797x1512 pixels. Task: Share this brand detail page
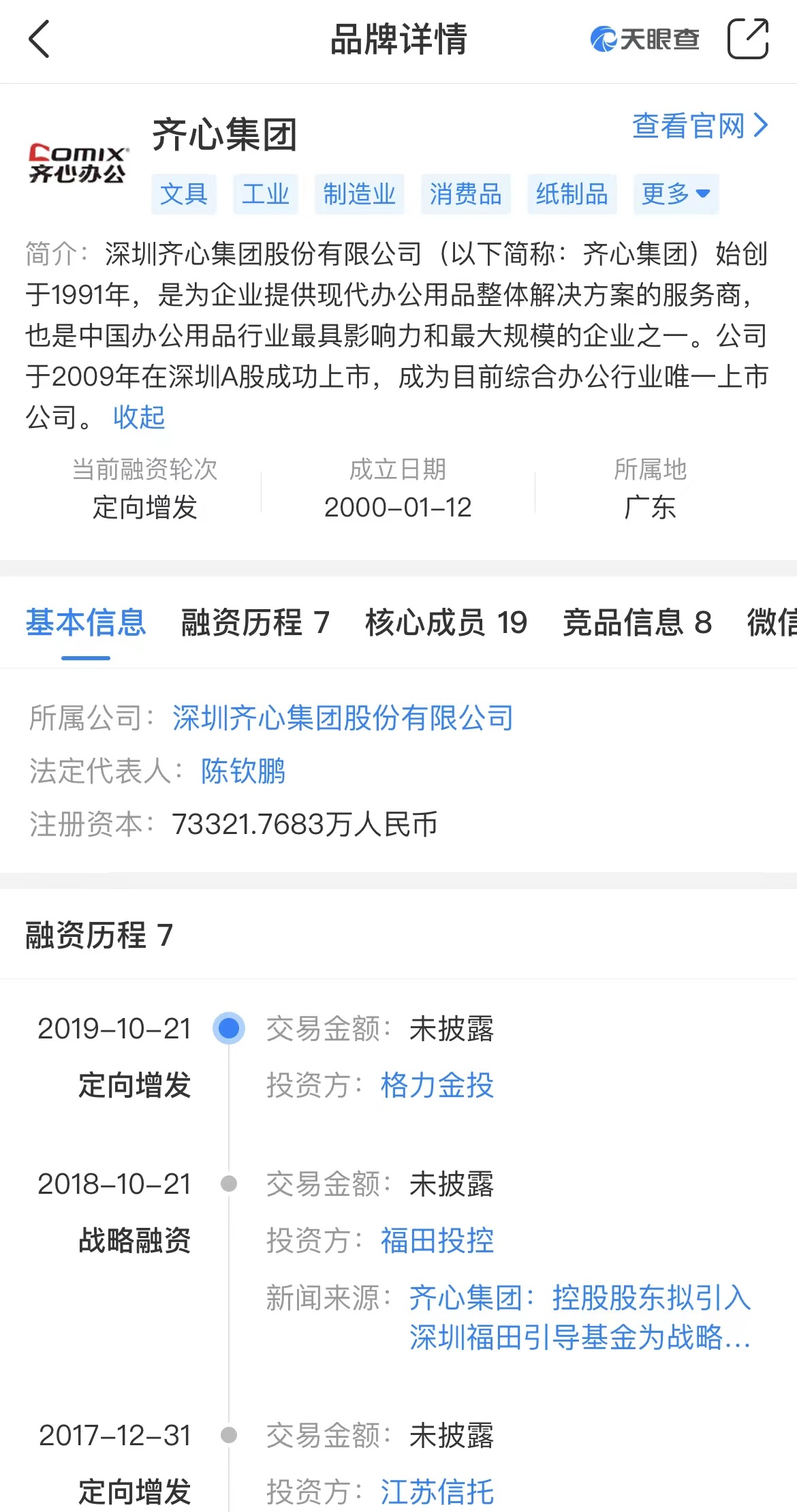747,39
